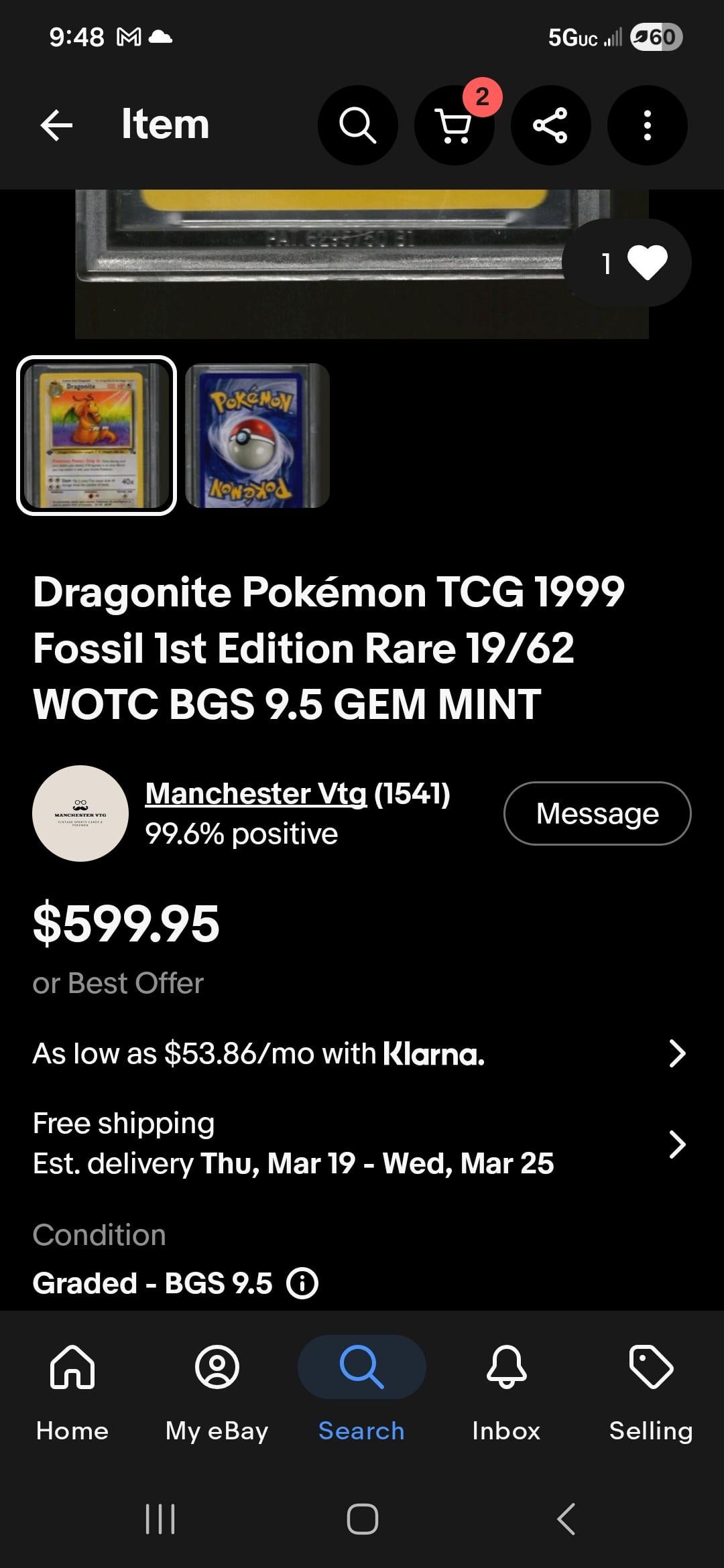724x1568 pixels.
Task: Open seller Manchester Vtg's profile
Action: pyautogui.click(x=255, y=794)
